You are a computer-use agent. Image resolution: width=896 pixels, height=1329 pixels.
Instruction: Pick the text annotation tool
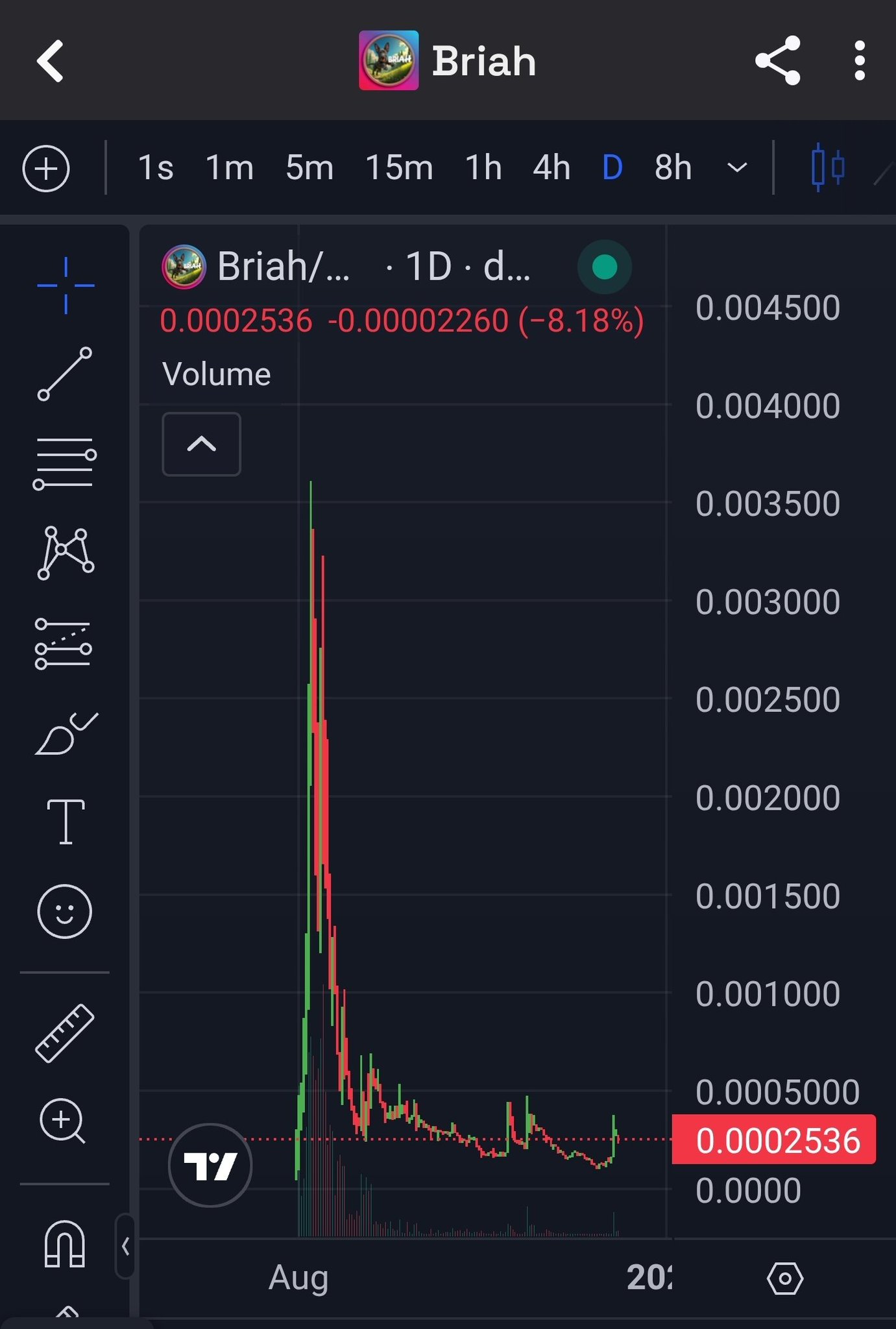click(x=66, y=822)
